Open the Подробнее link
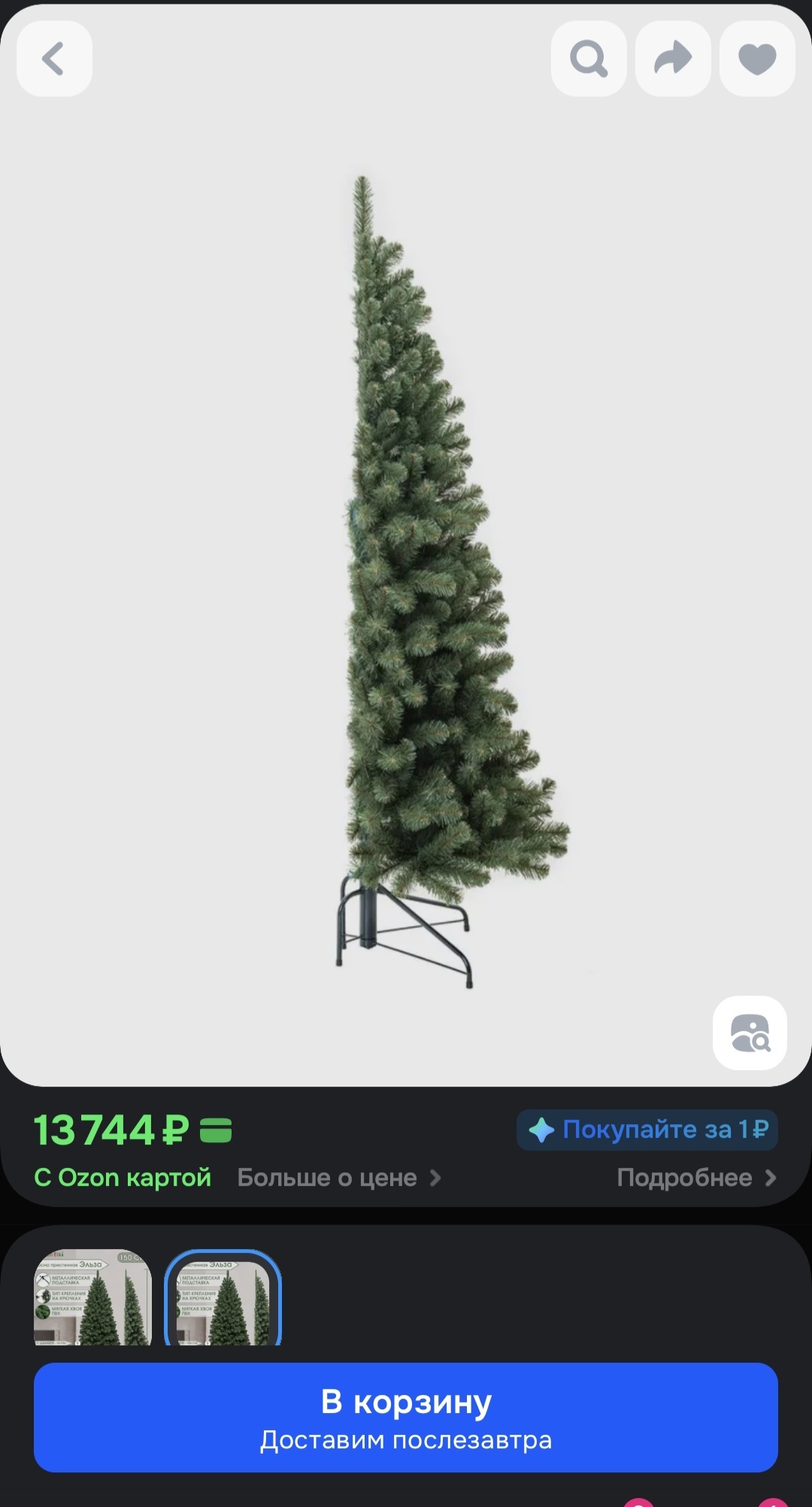 [x=695, y=1178]
